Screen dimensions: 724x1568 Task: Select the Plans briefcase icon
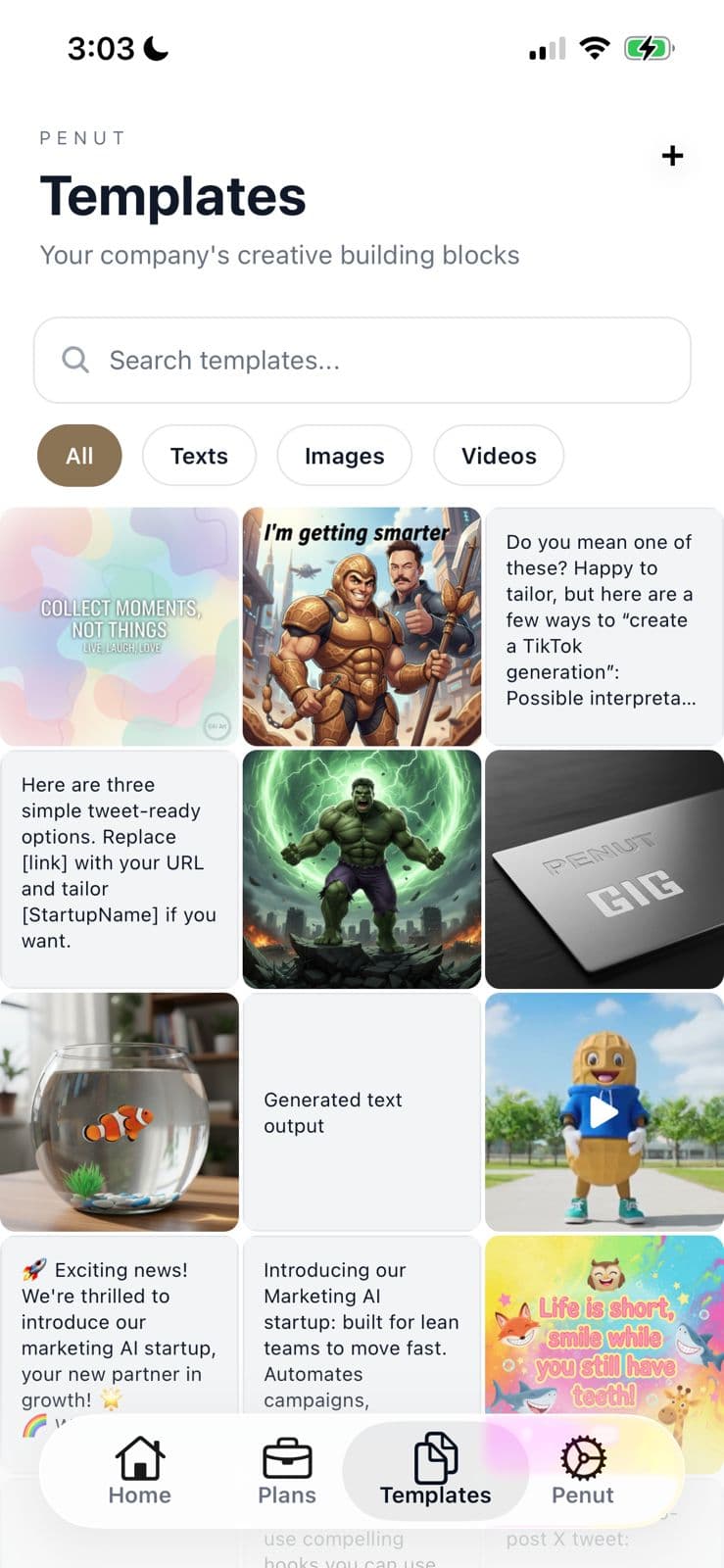(287, 1459)
